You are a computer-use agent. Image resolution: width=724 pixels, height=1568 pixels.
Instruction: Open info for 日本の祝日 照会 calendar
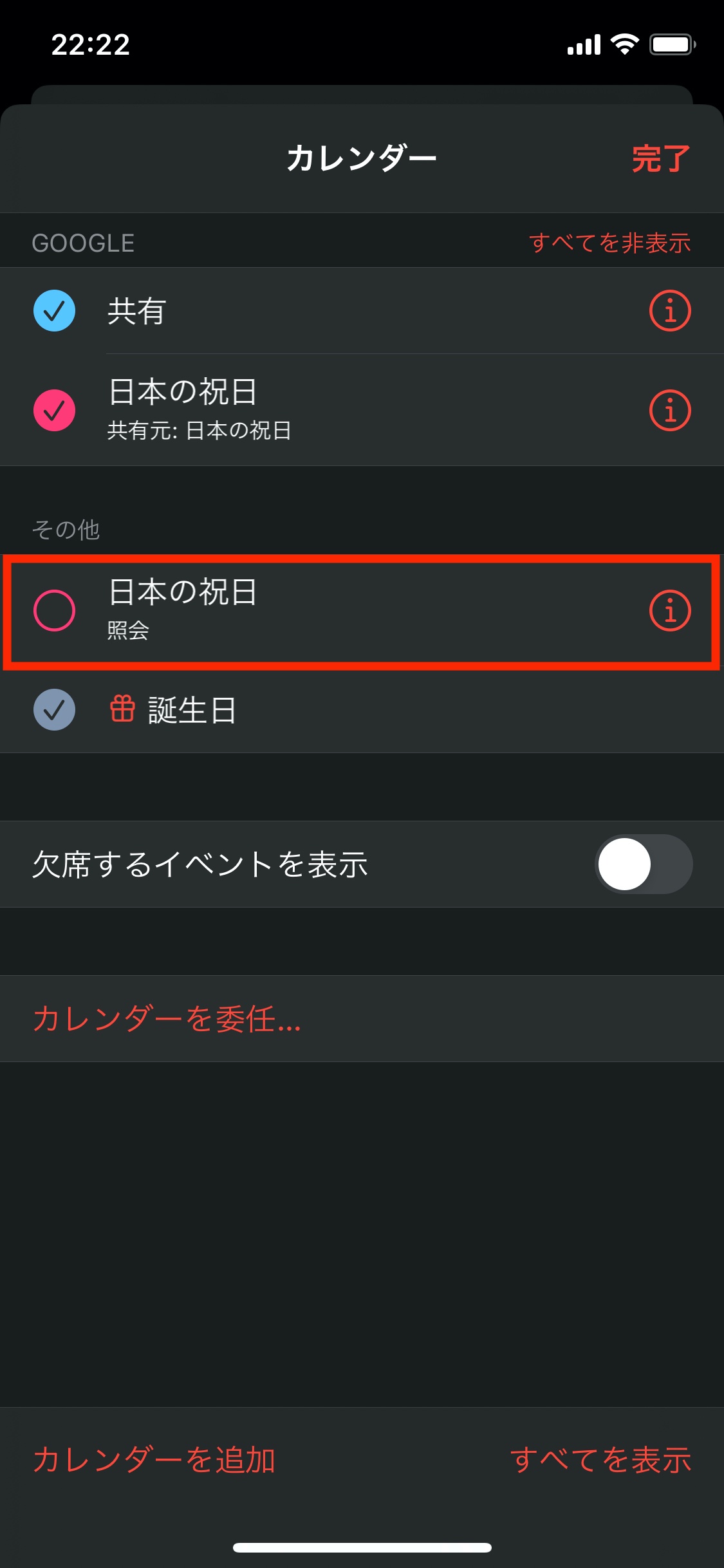(670, 610)
